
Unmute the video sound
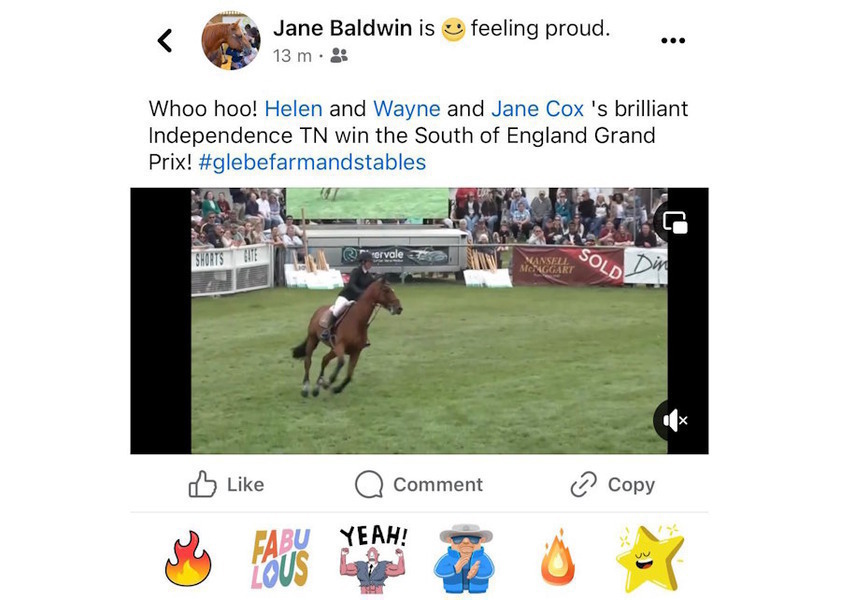click(675, 421)
